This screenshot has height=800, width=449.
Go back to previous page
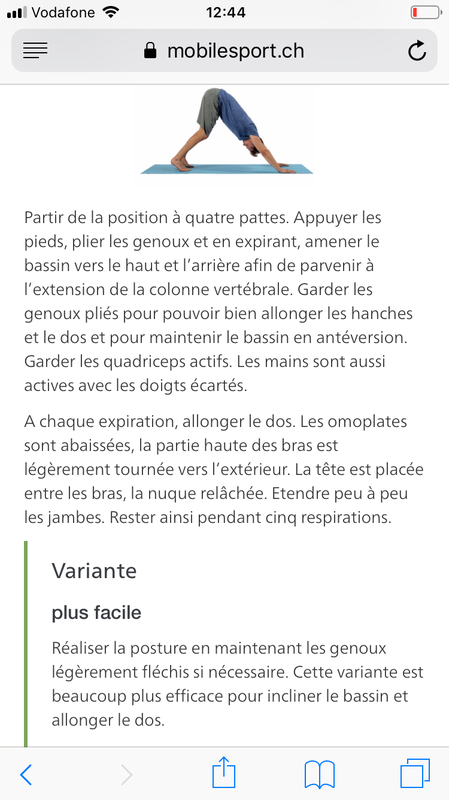pos(26,774)
